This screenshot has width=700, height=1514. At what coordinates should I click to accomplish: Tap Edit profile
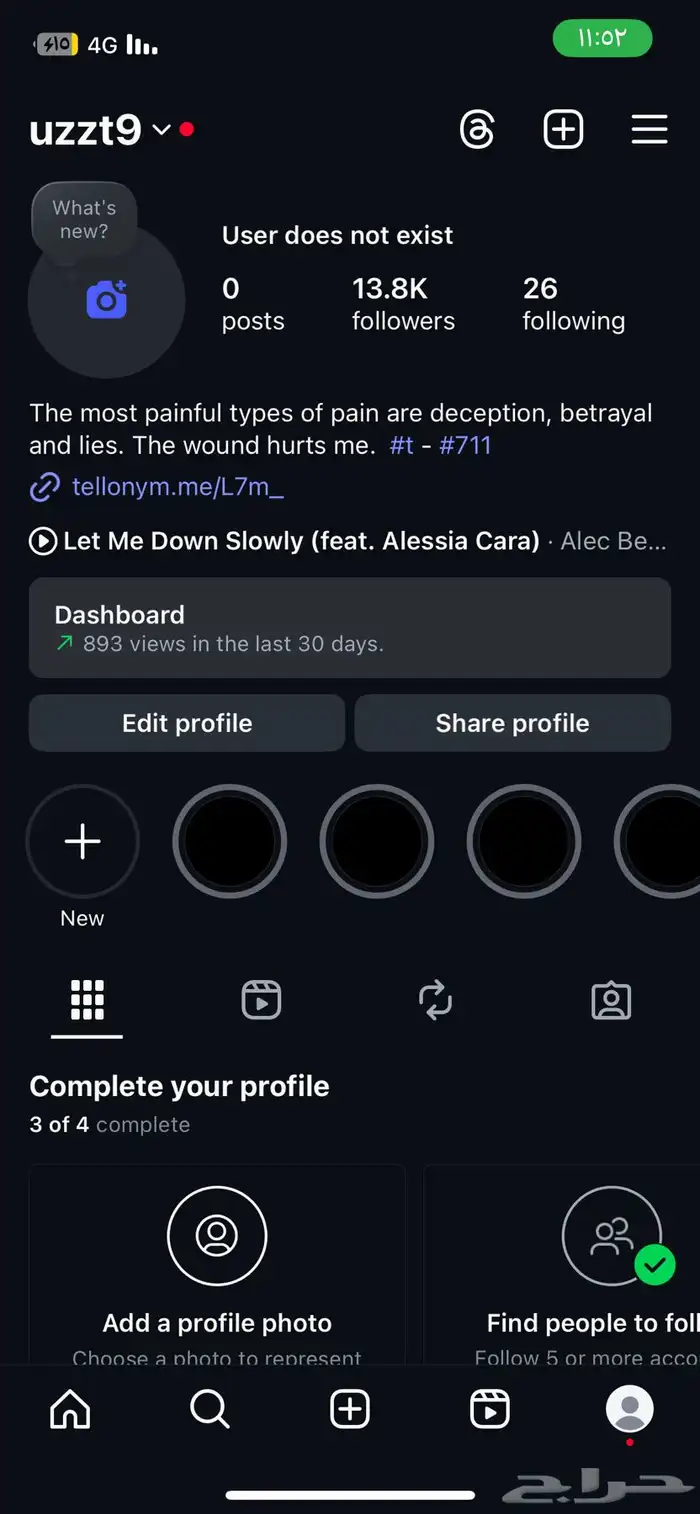pos(187,723)
